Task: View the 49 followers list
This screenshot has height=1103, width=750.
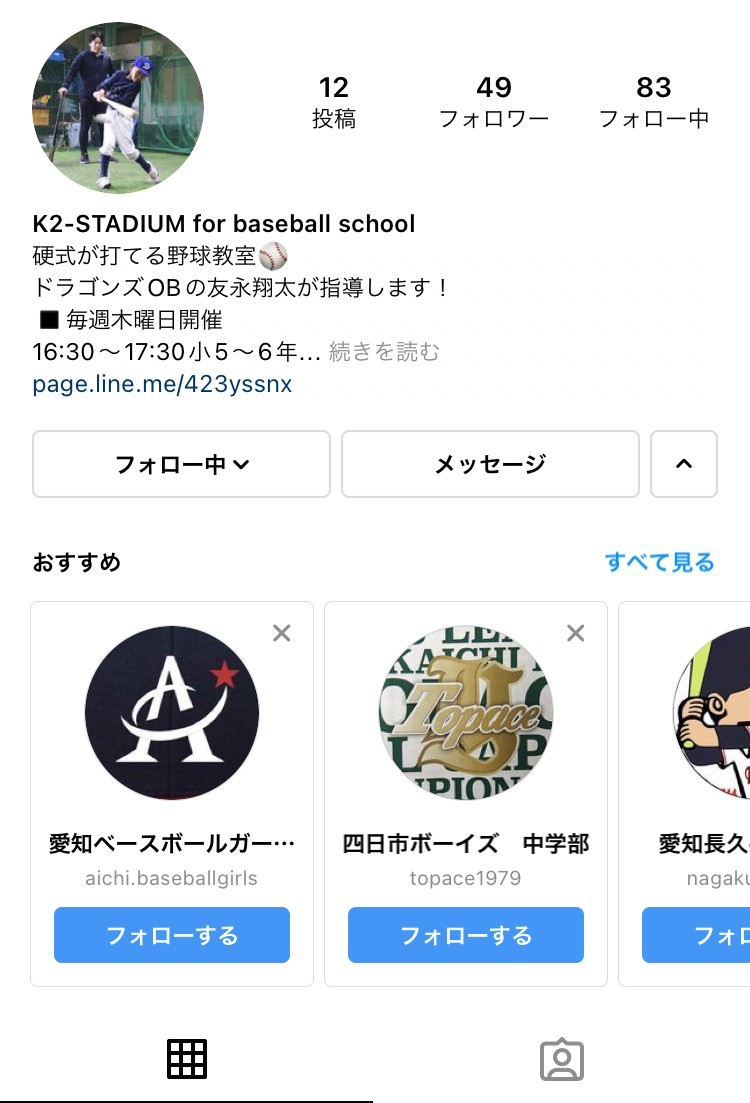Action: coord(494,102)
